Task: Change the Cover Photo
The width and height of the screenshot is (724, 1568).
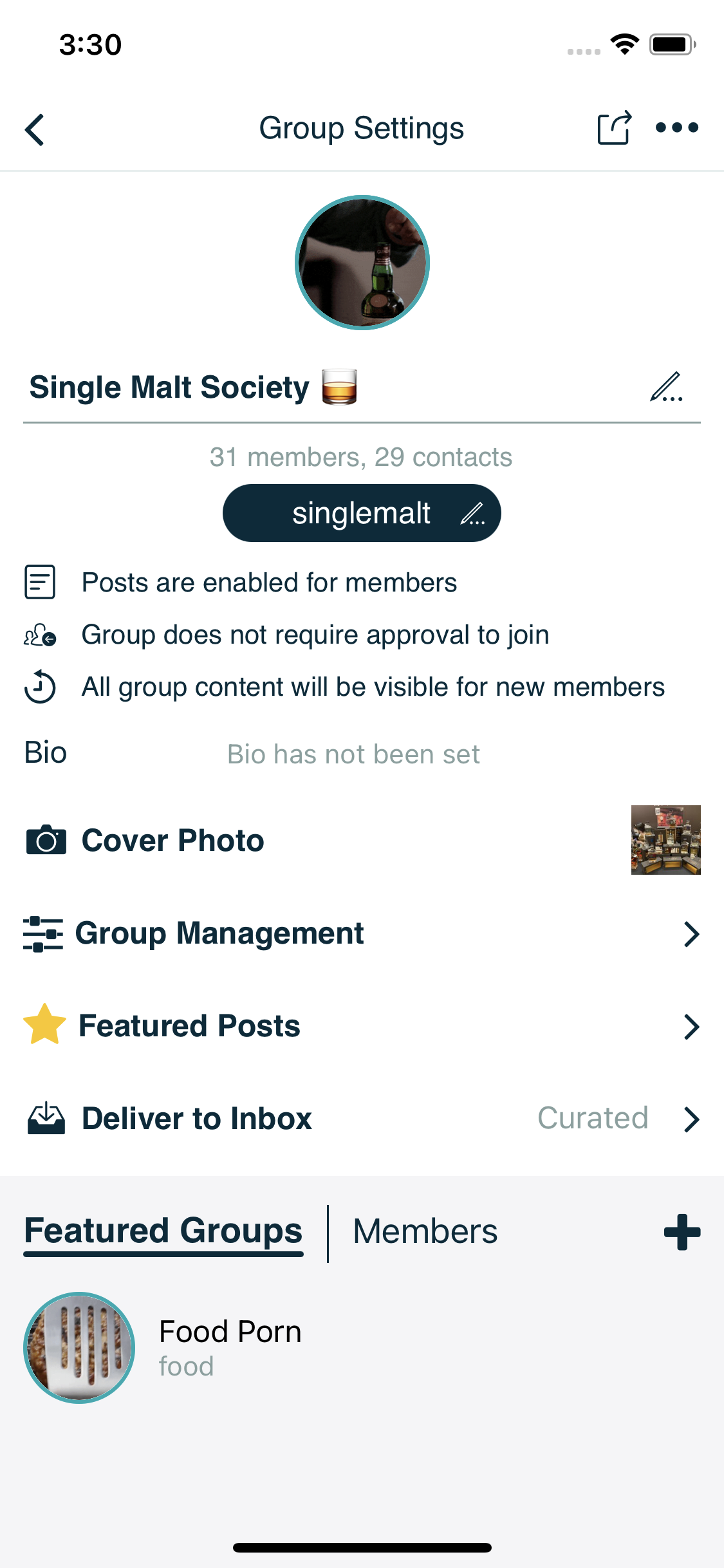Action: [x=665, y=840]
